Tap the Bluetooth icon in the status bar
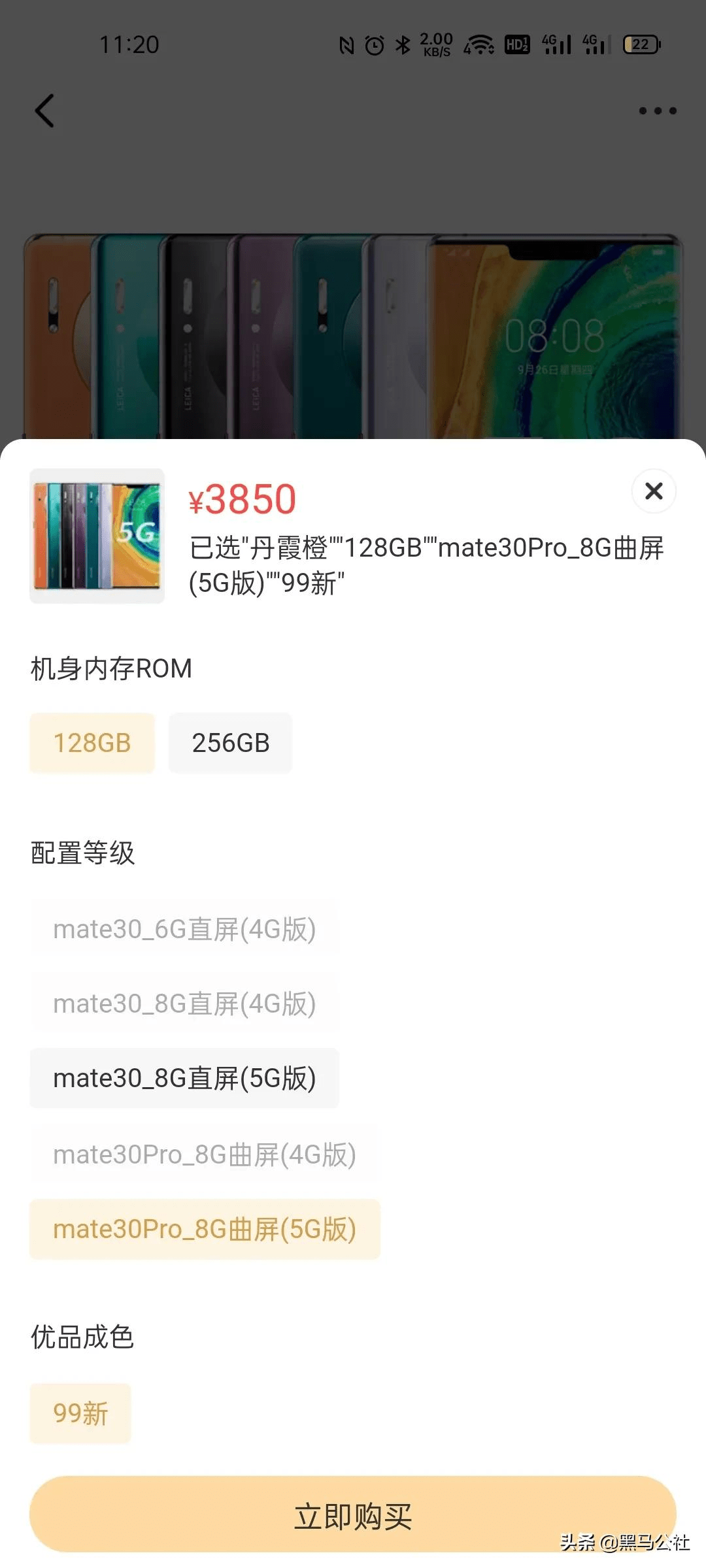This screenshot has width=706, height=1568. [402, 46]
